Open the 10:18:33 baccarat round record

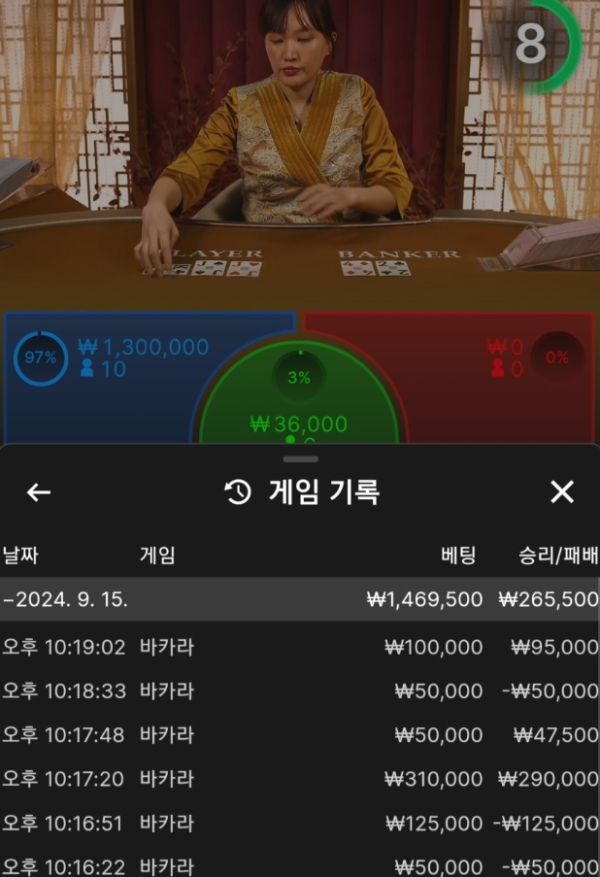(300, 691)
